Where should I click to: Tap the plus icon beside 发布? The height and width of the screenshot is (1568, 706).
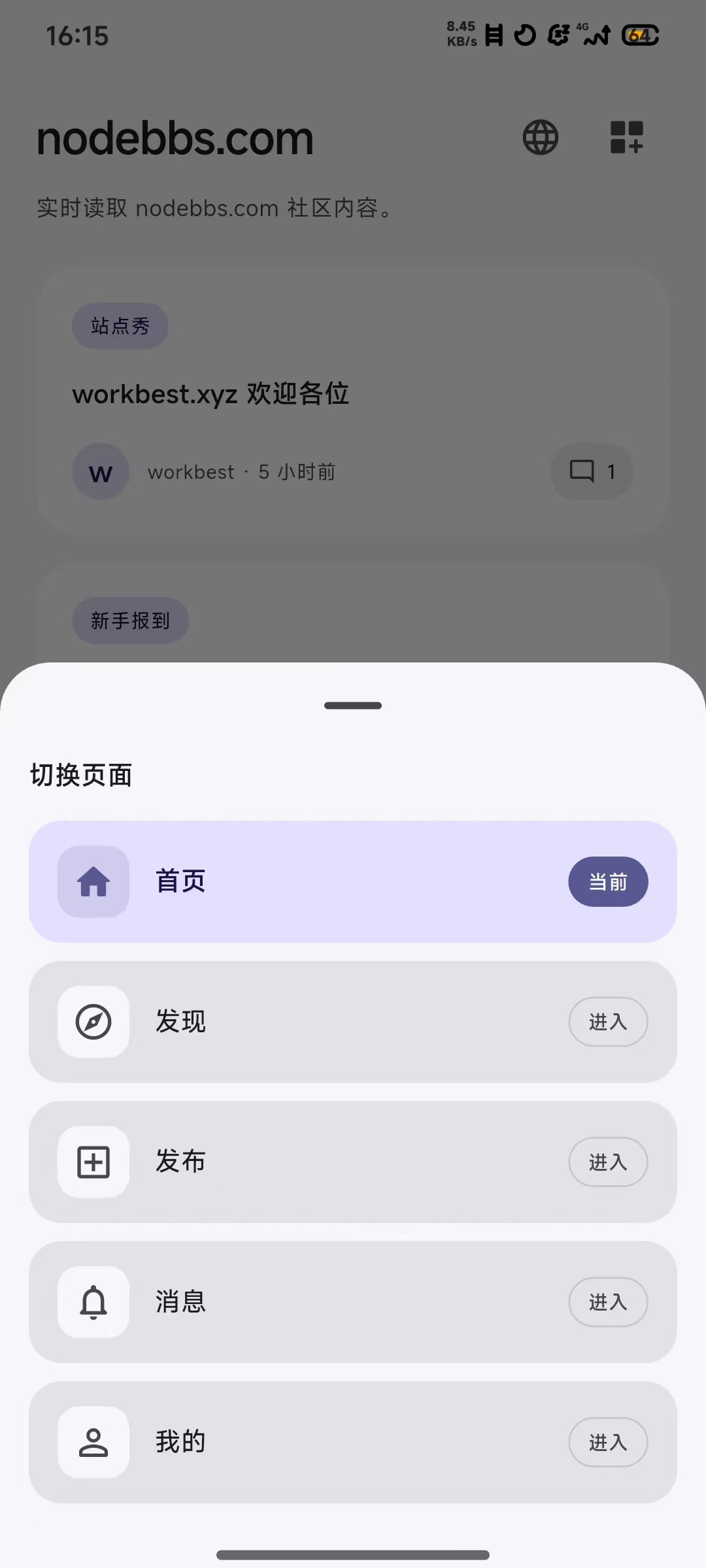tap(93, 1162)
